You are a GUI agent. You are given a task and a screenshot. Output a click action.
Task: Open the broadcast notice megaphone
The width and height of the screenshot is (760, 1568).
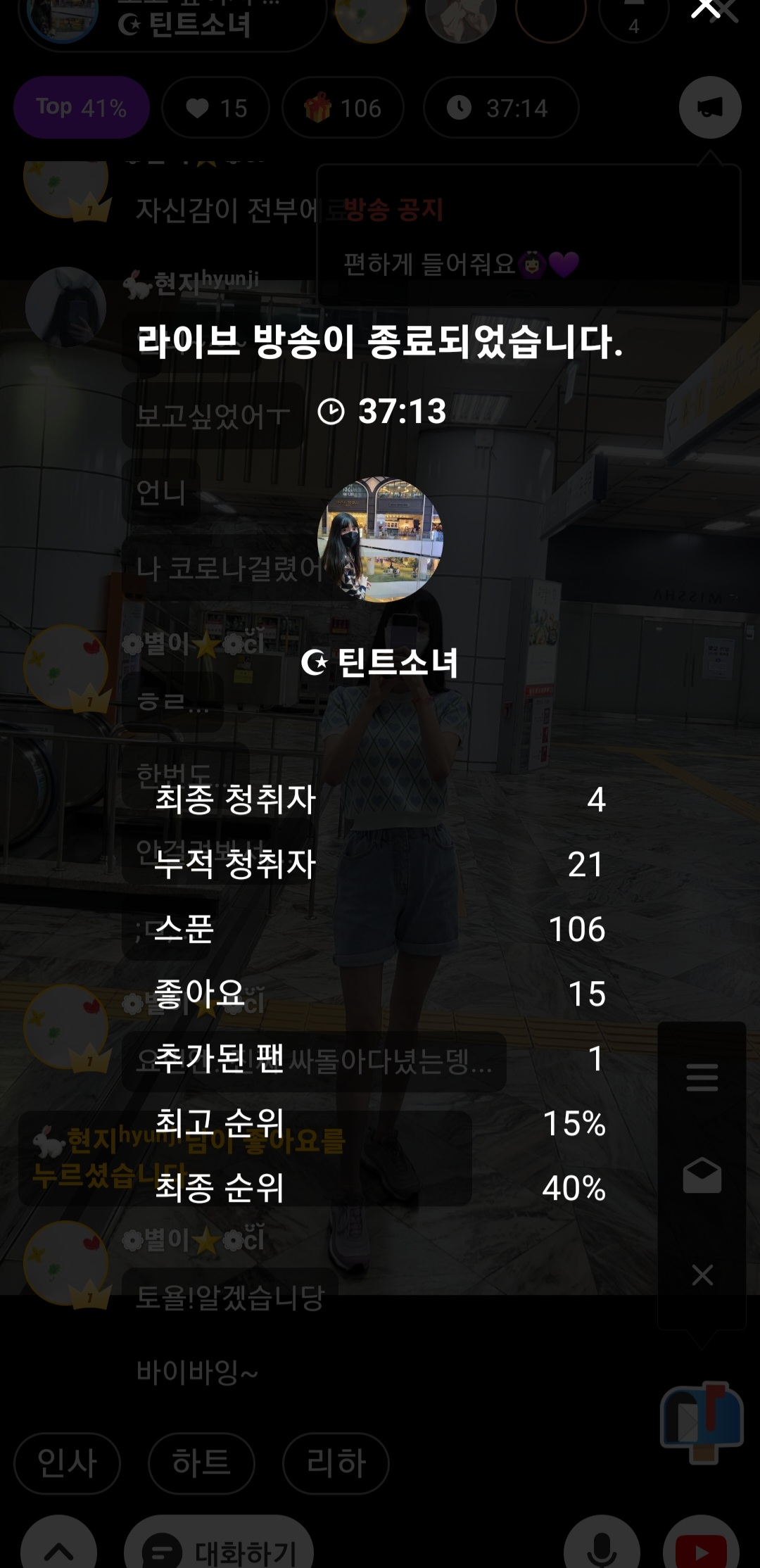[709, 108]
